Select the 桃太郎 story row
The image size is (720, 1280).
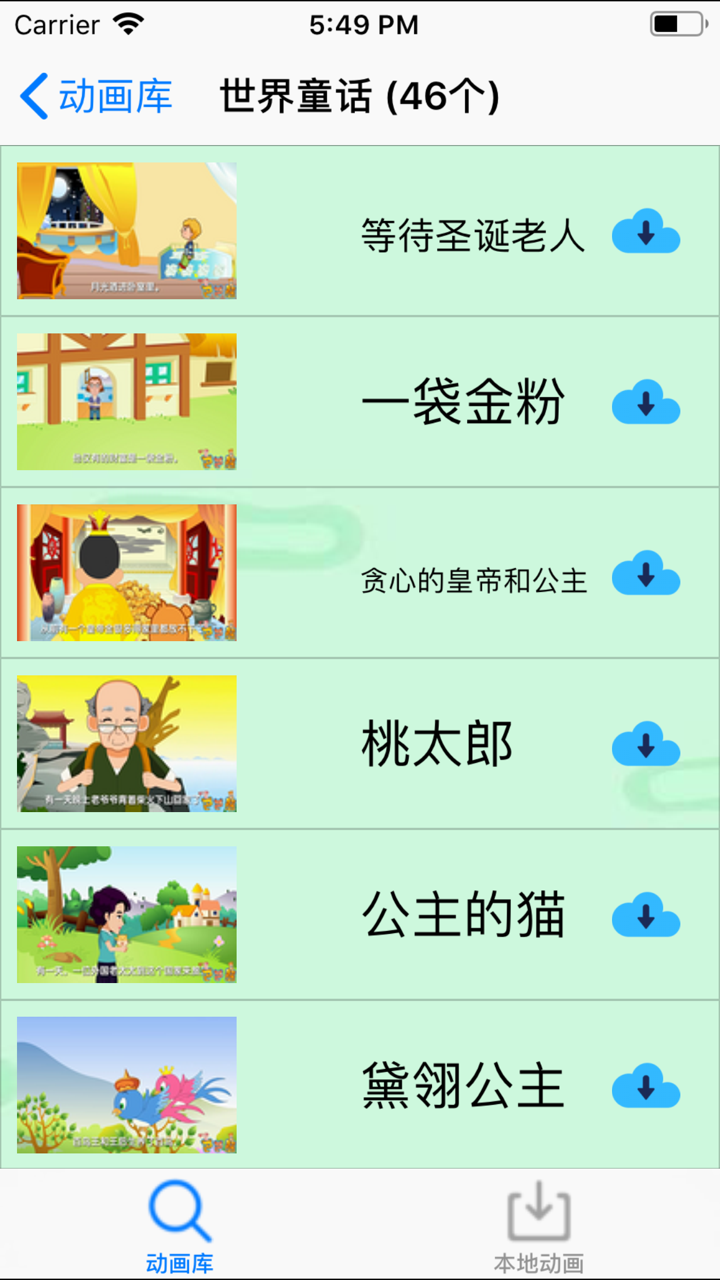coord(437,744)
